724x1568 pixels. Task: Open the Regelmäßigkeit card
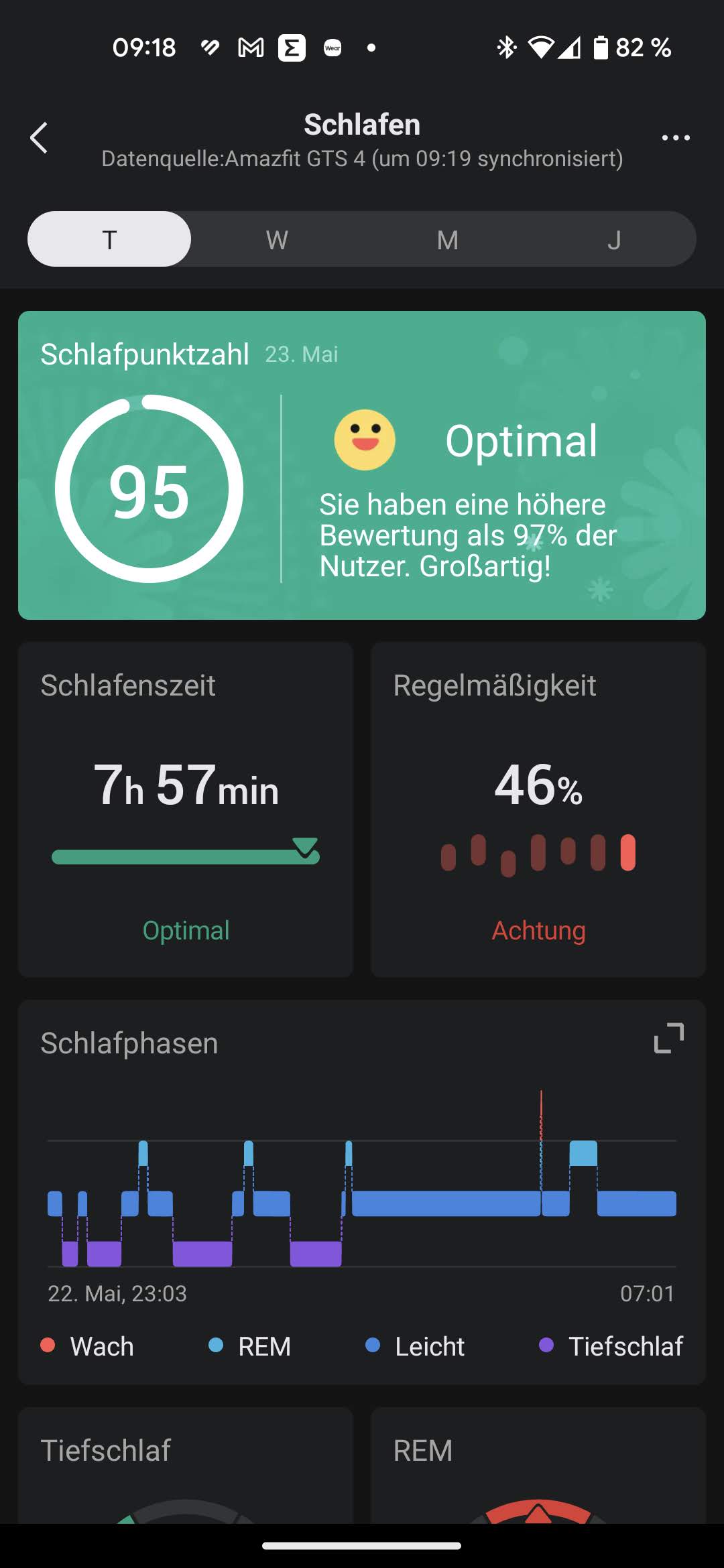pyautogui.click(x=538, y=809)
